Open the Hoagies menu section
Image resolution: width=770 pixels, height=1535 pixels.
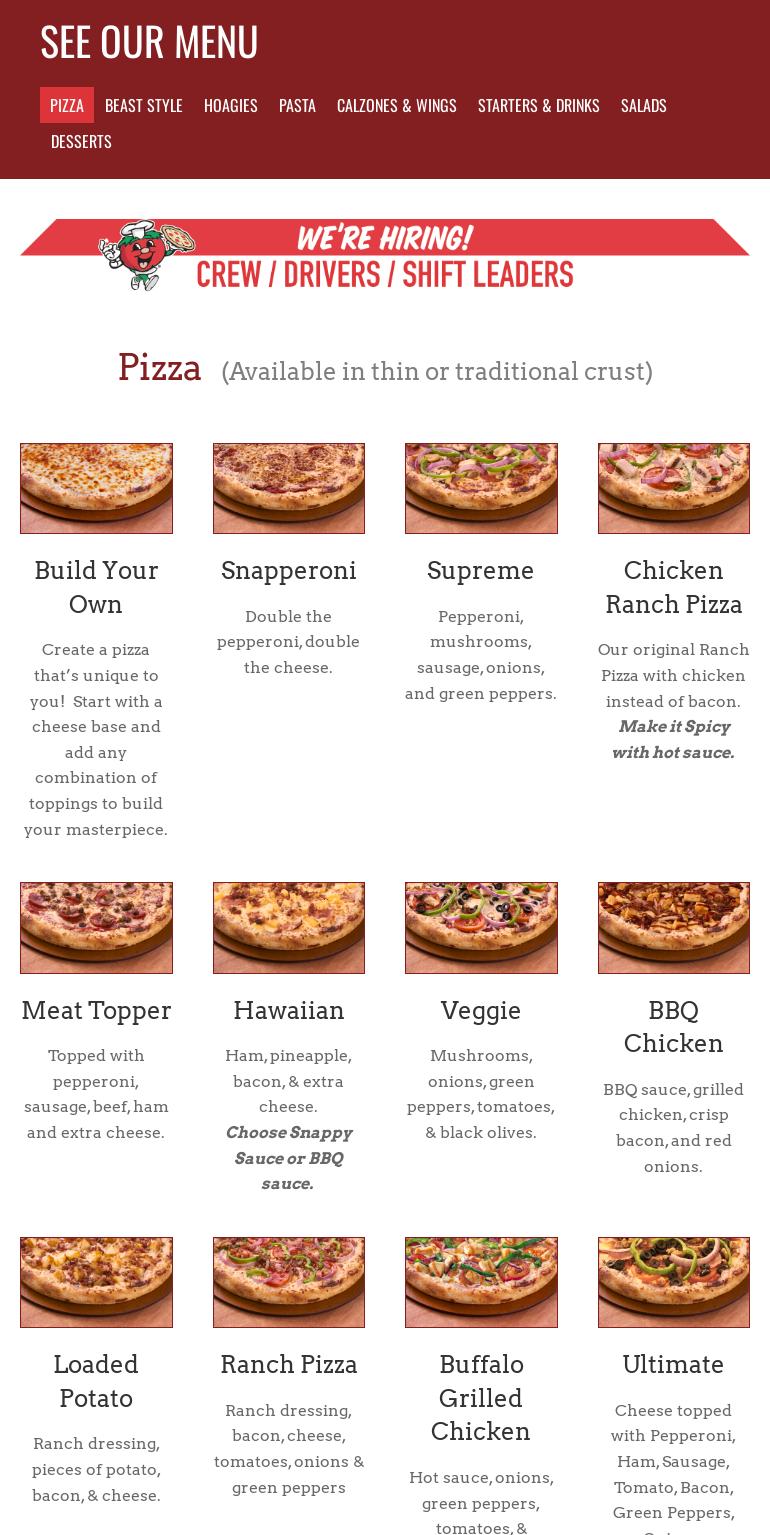(x=231, y=105)
